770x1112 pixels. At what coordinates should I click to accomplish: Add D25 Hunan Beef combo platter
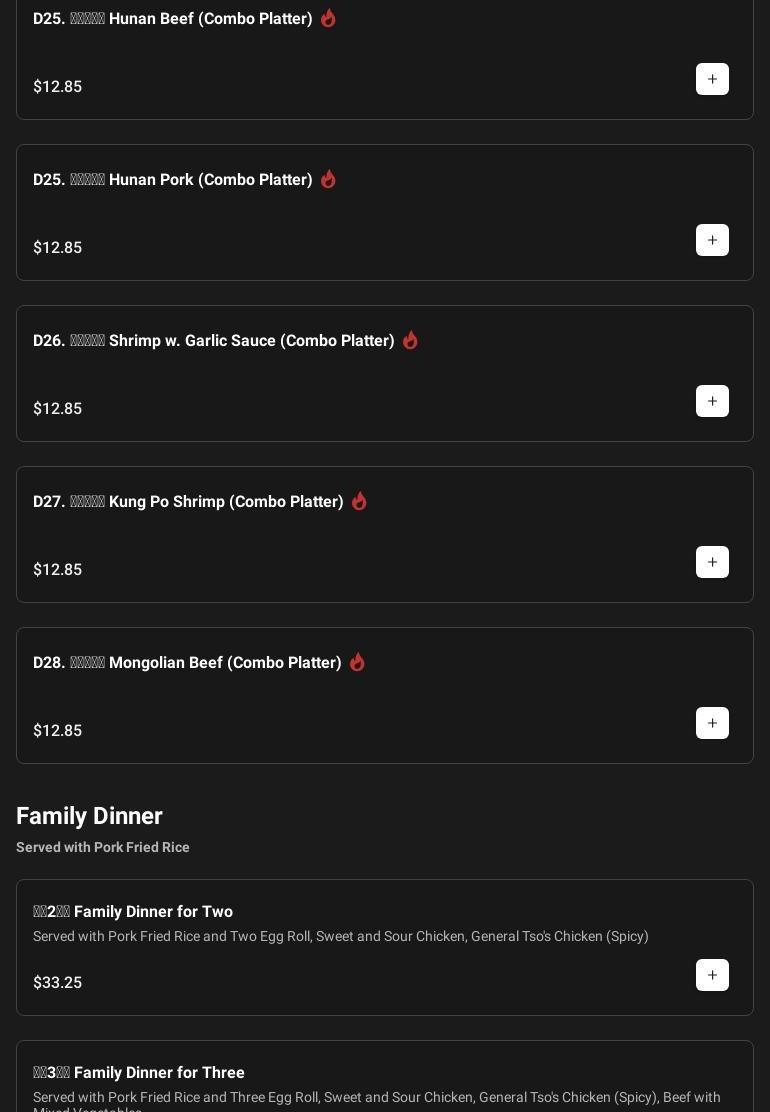tap(712, 79)
